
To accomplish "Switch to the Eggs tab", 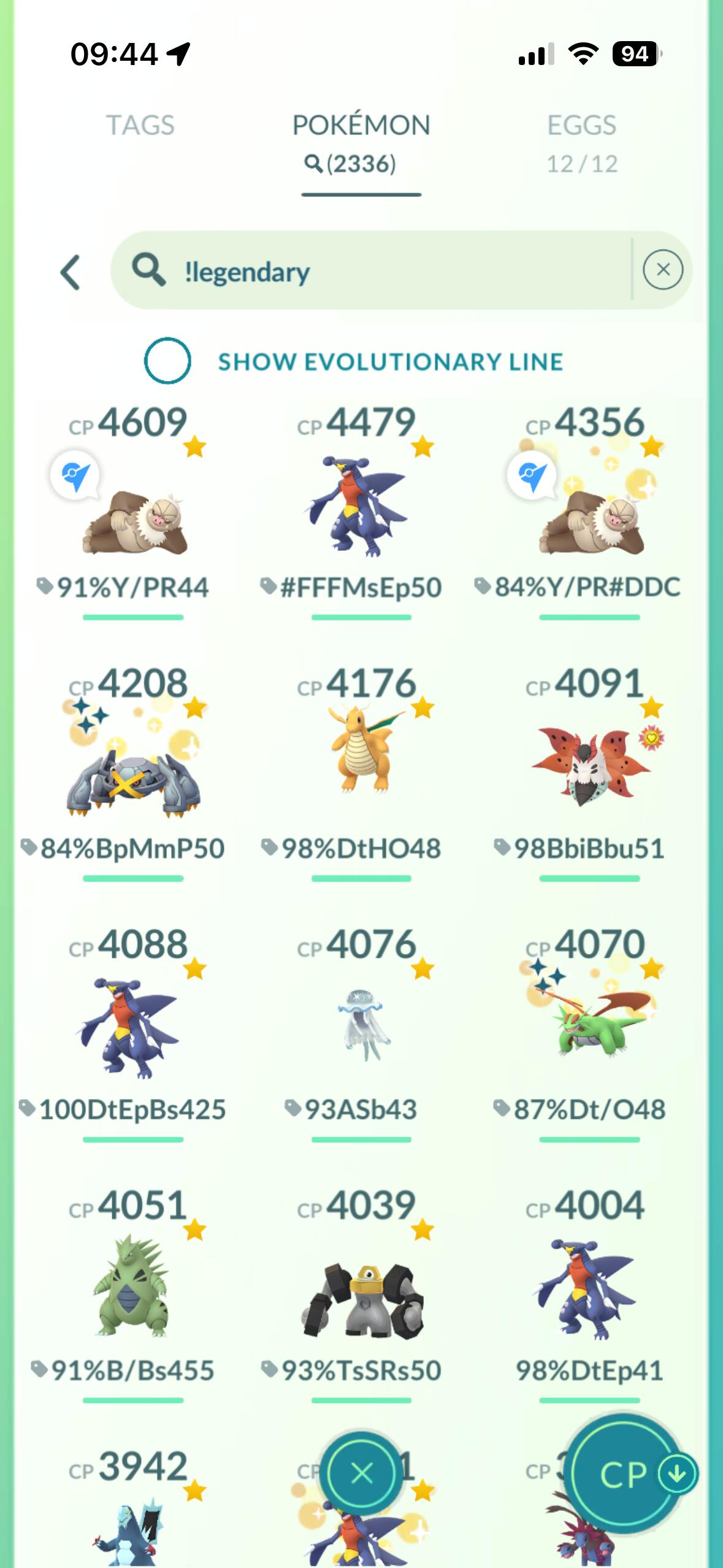I will click(581, 141).
